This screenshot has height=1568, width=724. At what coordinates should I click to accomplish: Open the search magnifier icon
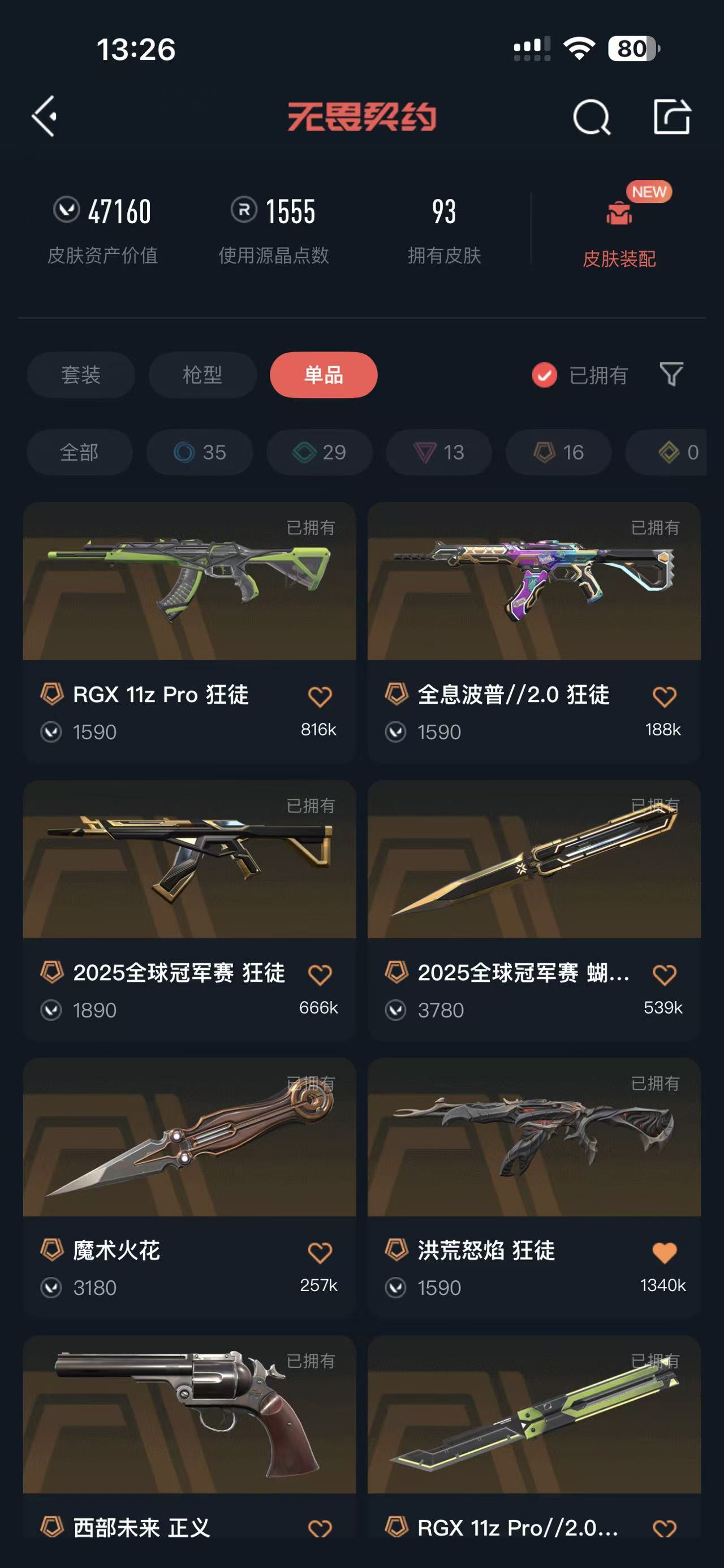tap(591, 116)
